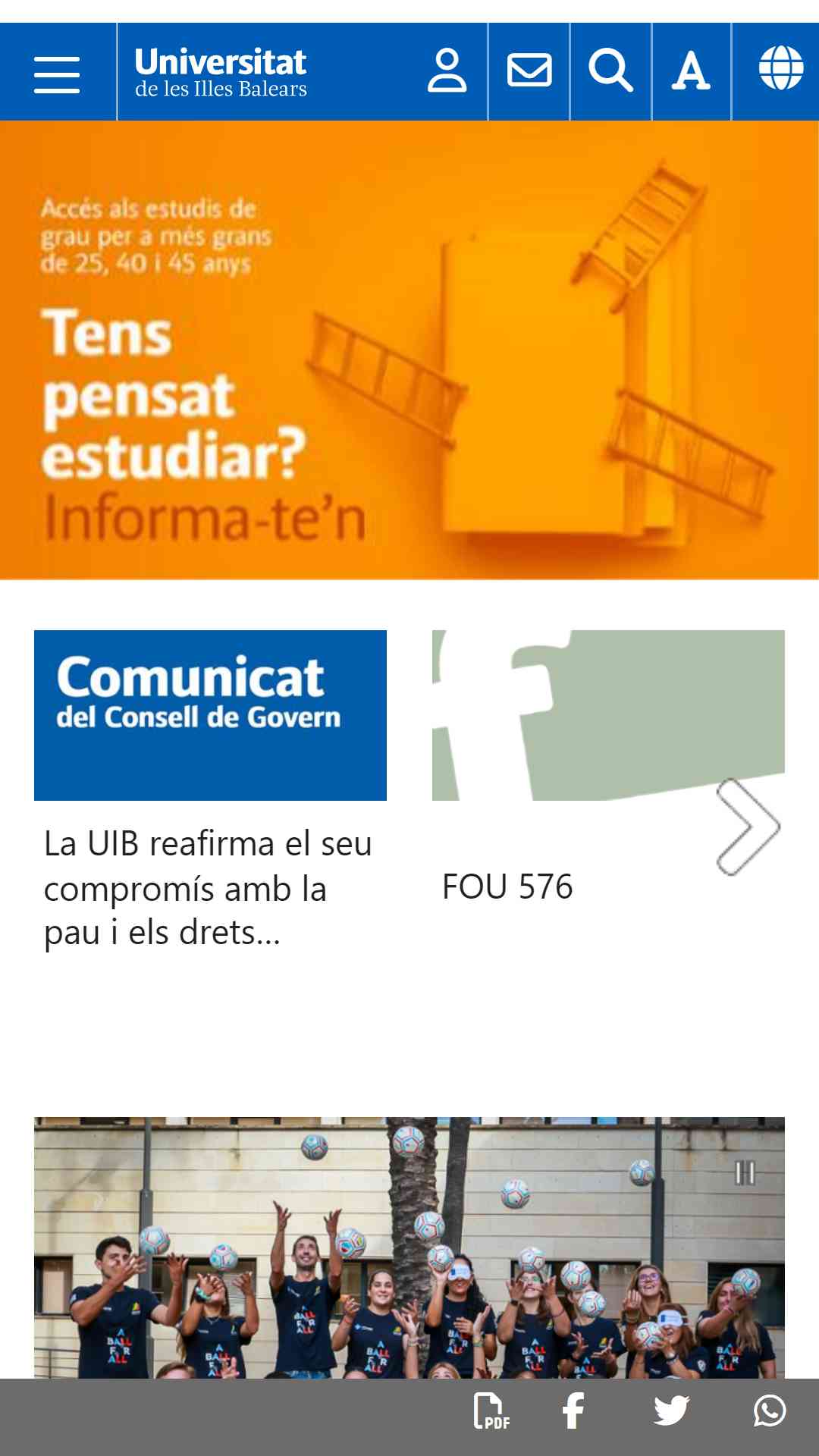Viewport: 819px width, 1456px height.
Task: Open the search magnifier
Action: pos(610,71)
